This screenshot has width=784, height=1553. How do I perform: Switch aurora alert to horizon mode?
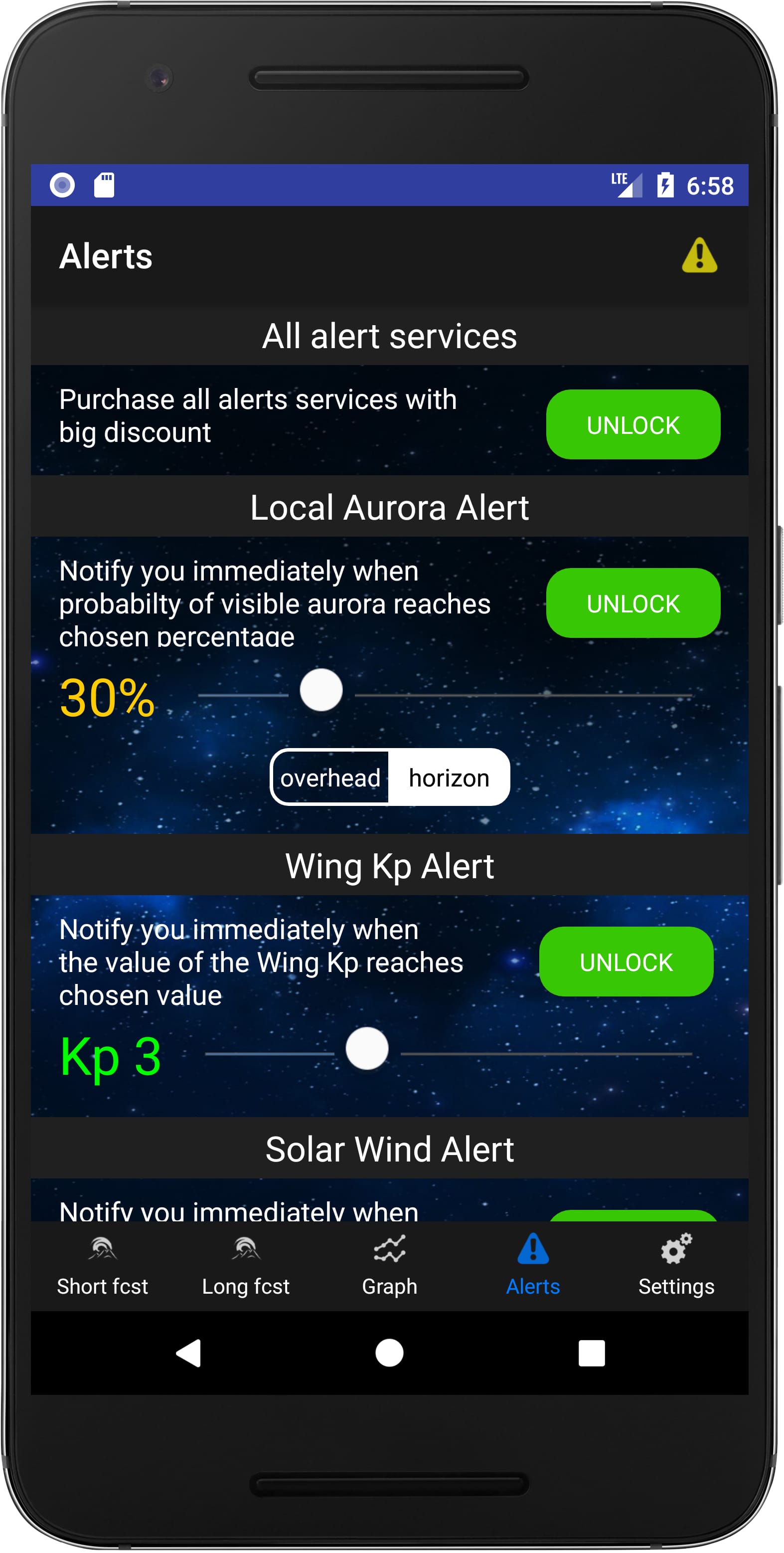(x=449, y=777)
